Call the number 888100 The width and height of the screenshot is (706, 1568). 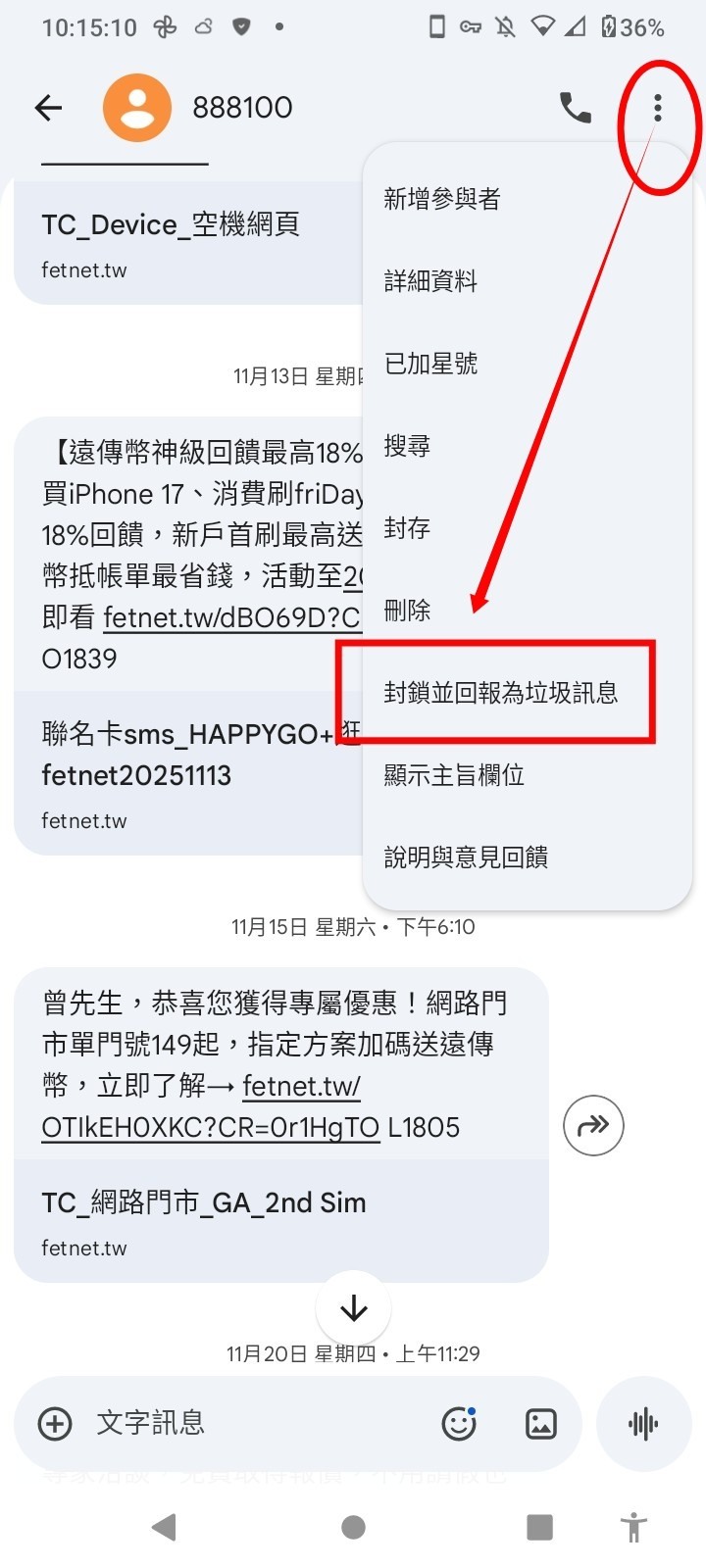tap(576, 108)
